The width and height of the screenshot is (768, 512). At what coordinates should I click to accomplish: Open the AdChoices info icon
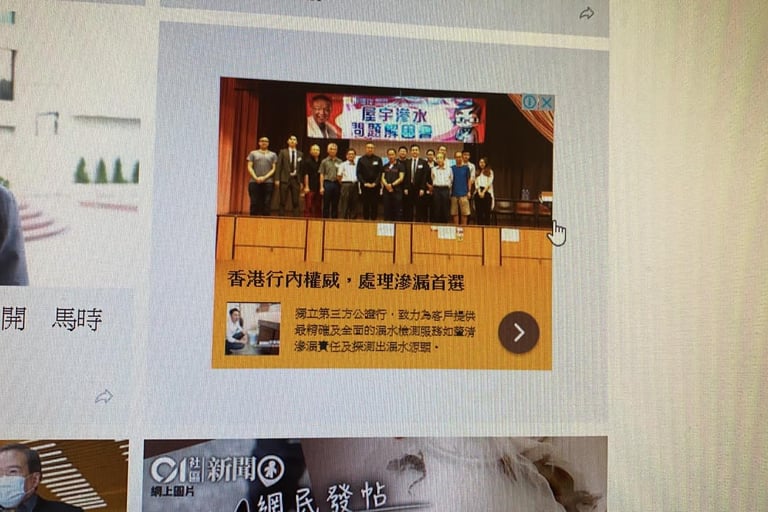point(530,102)
